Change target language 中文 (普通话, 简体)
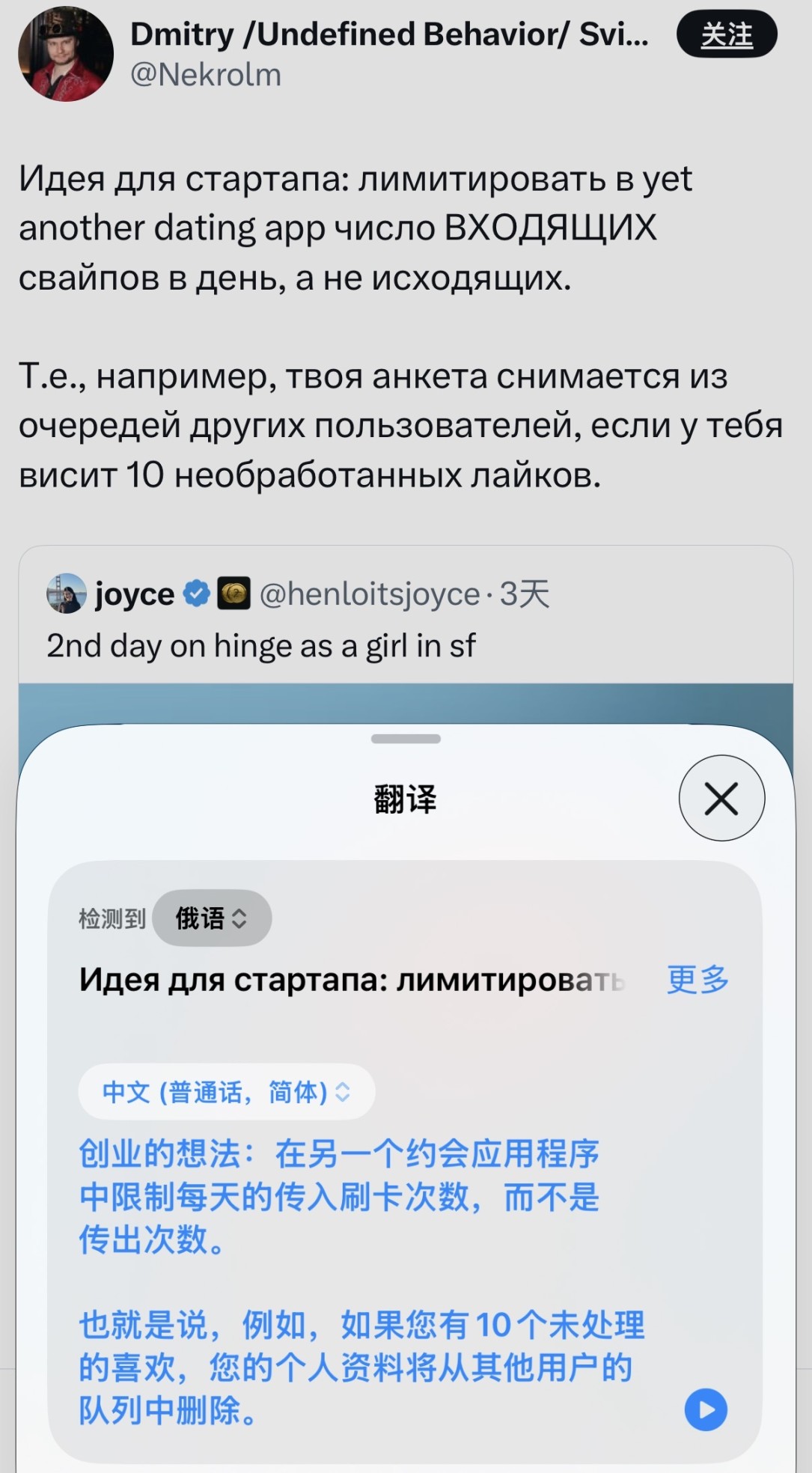The height and width of the screenshot is (1473, 812). (226, 1092)
